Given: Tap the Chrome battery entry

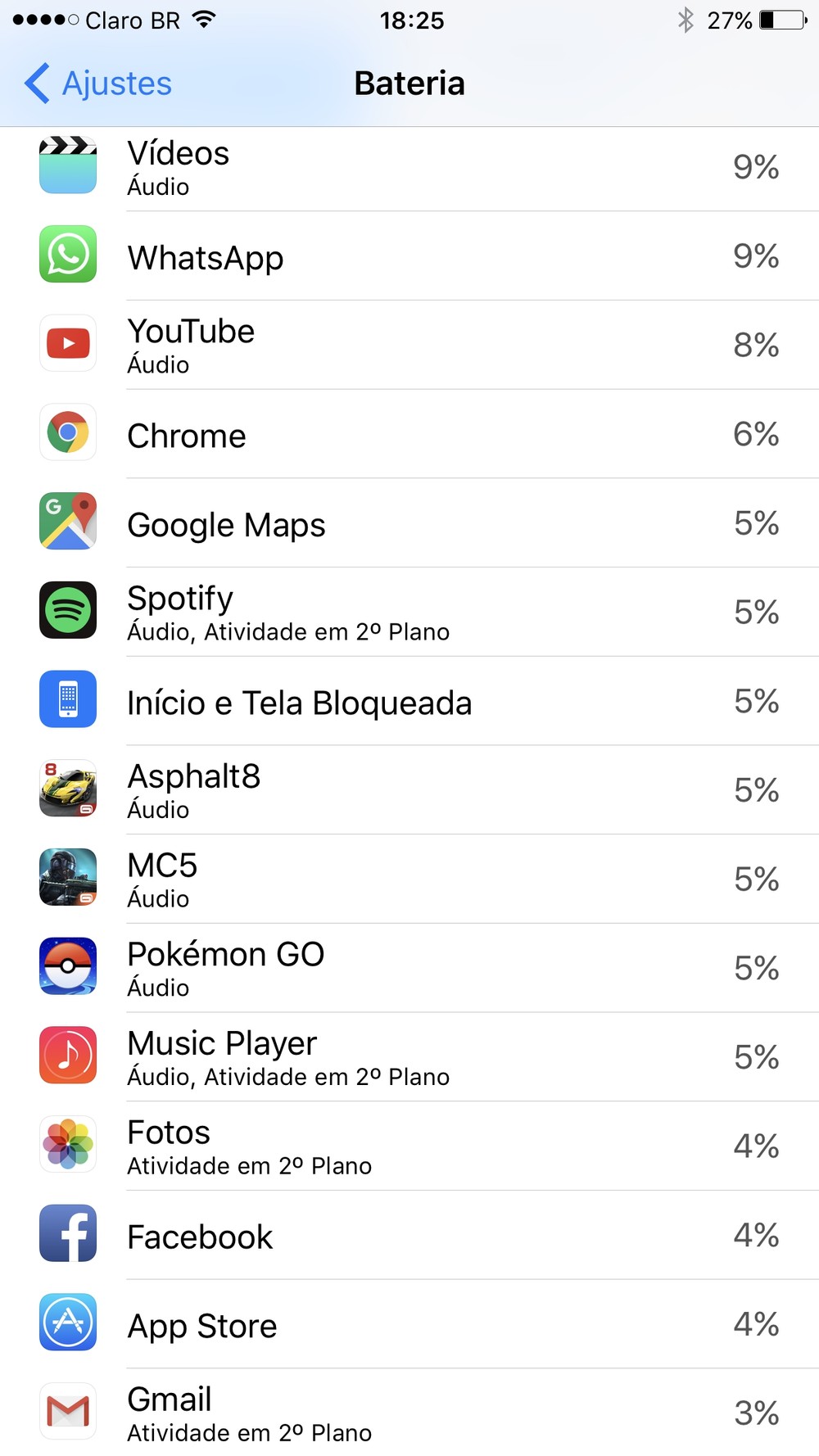Looking at the screenshot, I should point(409,435).
